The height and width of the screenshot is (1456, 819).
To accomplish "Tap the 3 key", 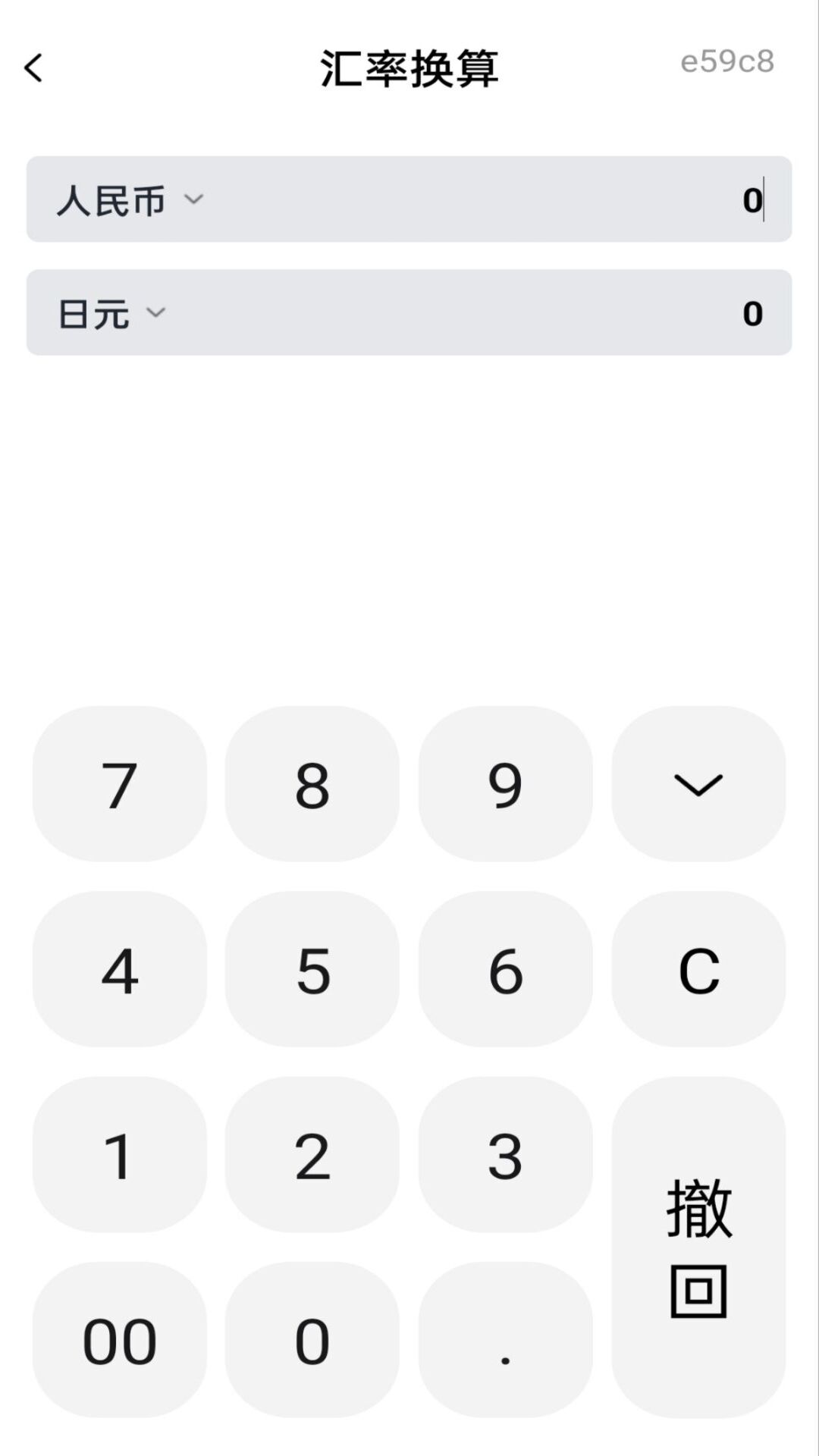I will (x=505, y=1155).
